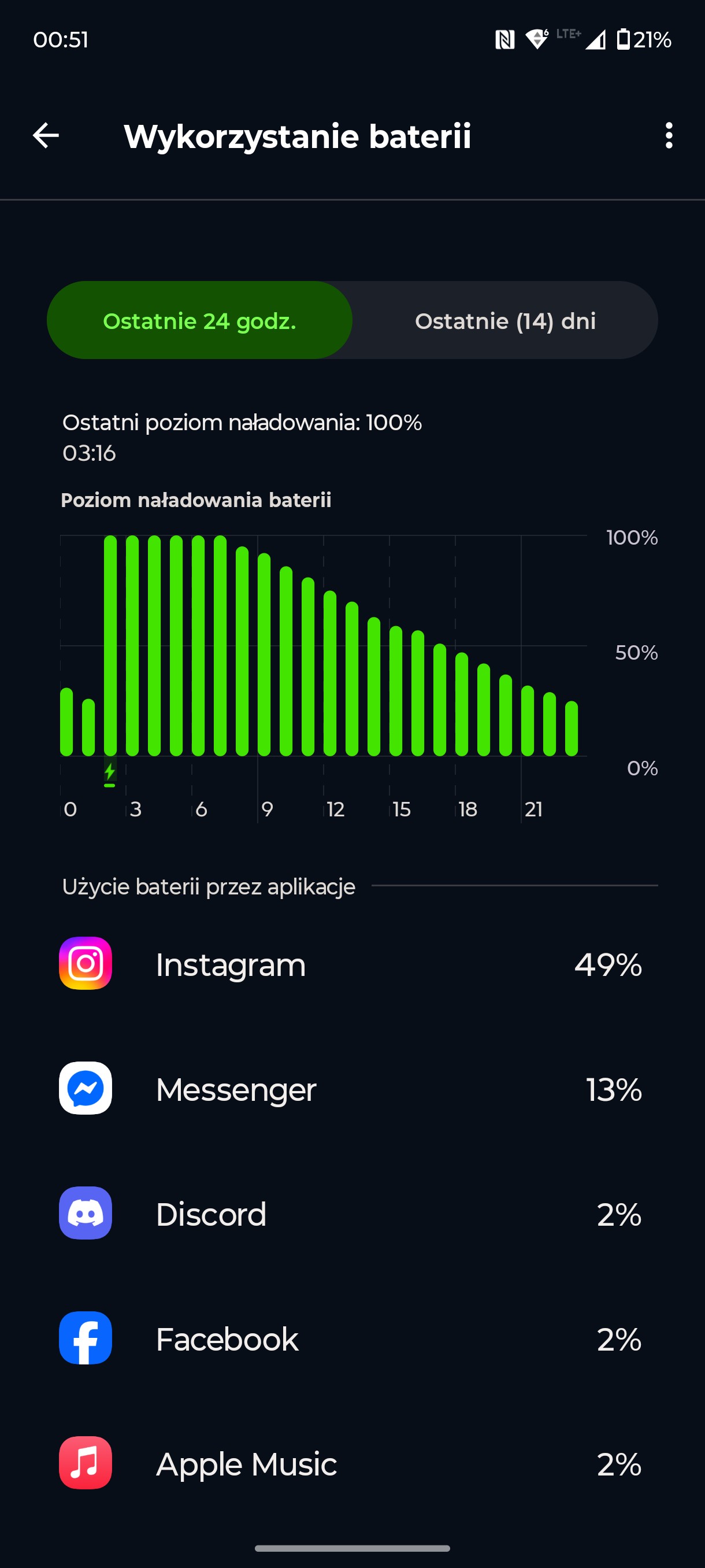View Discord battery usage details
705x1568 pixels.
click(x=352, y=1213)
